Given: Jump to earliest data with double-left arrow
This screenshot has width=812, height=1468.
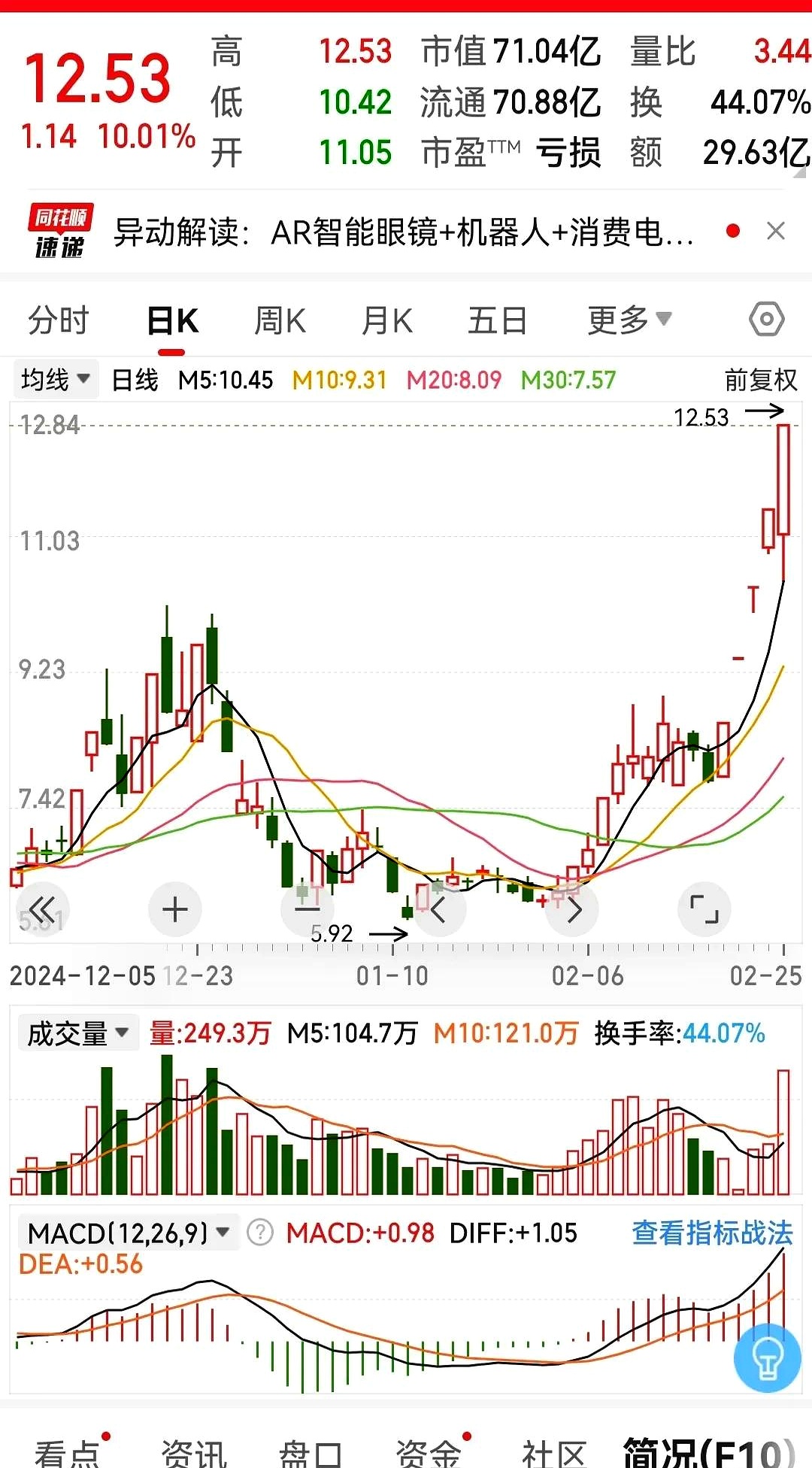Looking at the screenshot, I should tap(43, 908).
